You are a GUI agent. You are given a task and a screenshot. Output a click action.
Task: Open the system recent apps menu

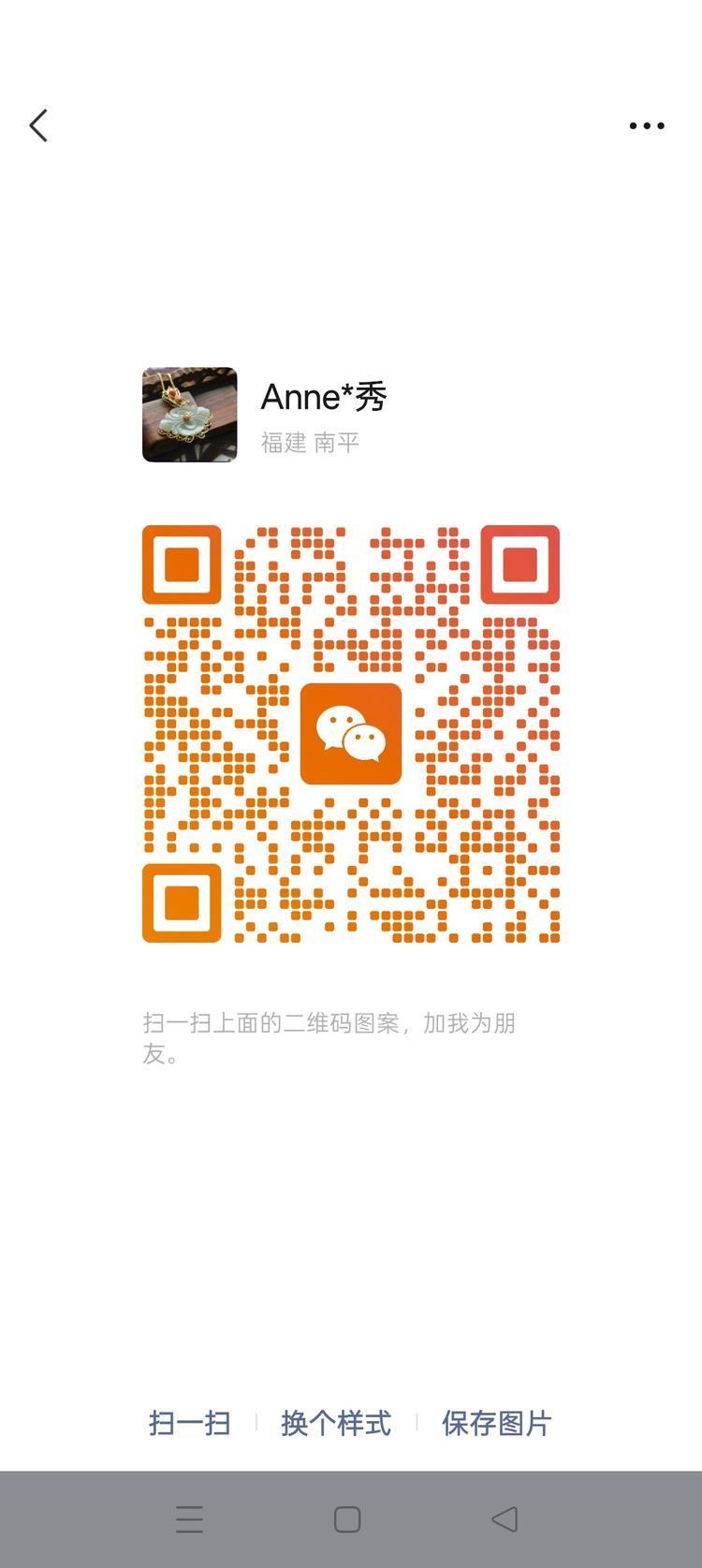pyautogui.click(x=189, y=1518)
